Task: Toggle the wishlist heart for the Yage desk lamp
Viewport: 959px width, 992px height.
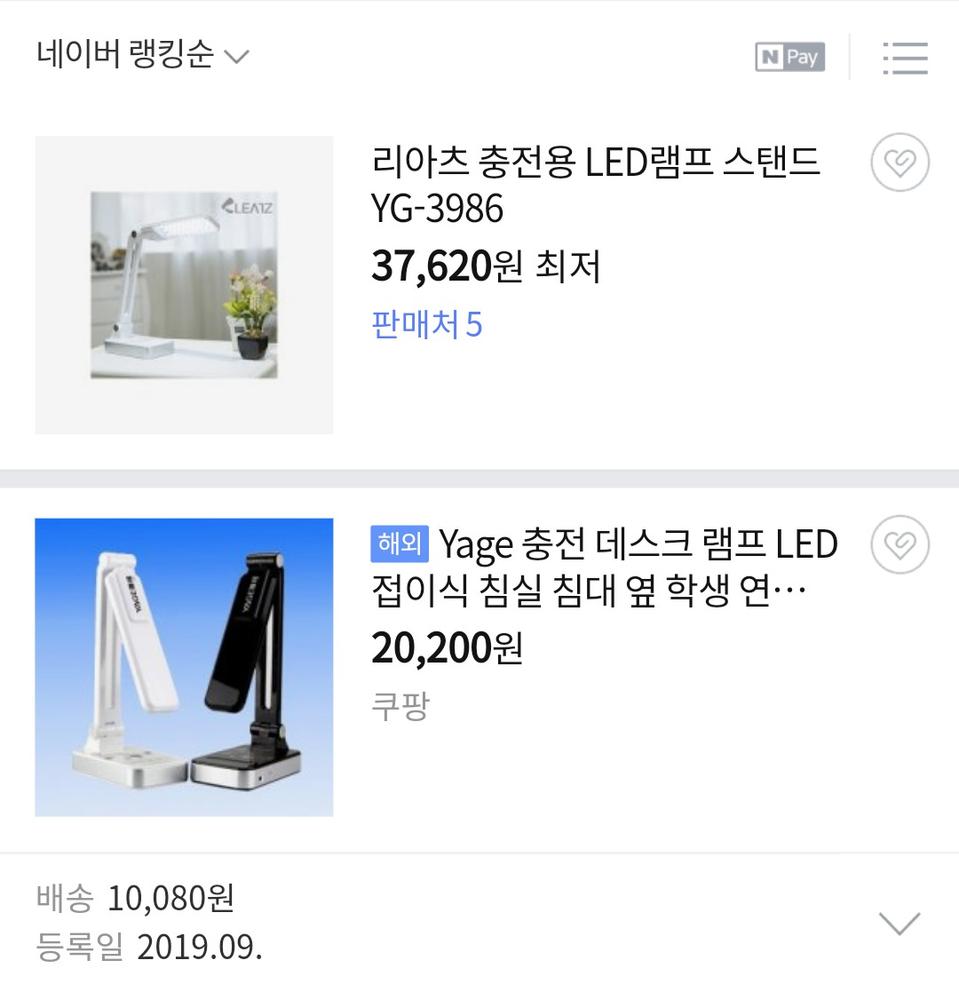Action: [x=901, y=545]
